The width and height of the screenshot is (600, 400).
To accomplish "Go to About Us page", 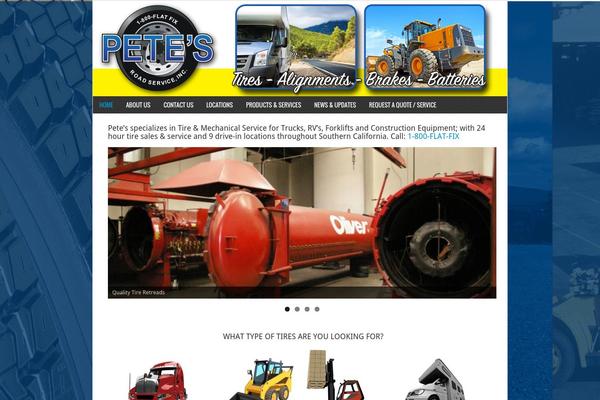I will pyautogui.click(x=138, y=105).
